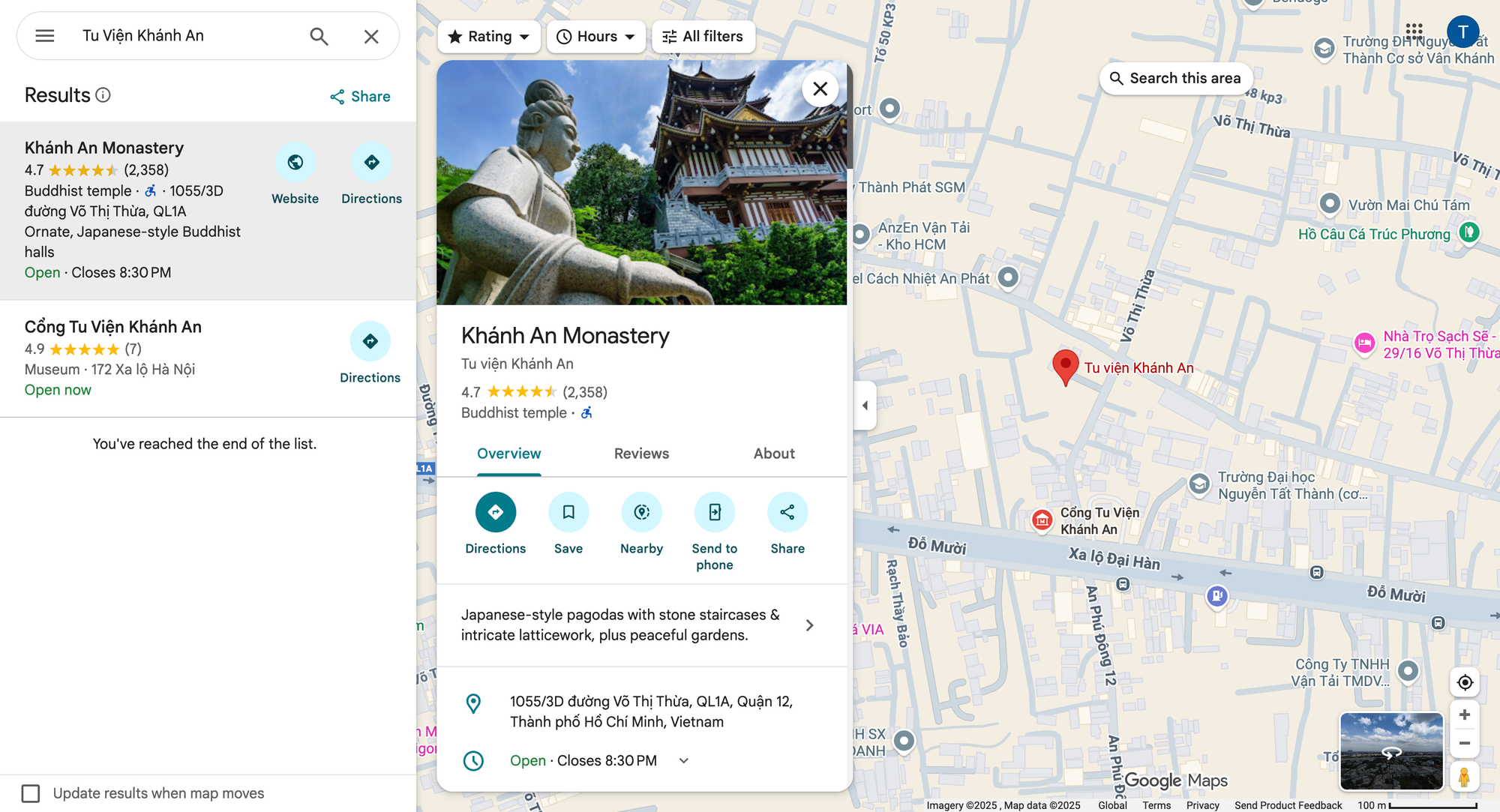Clear the search text

click(x=371, y=36)
